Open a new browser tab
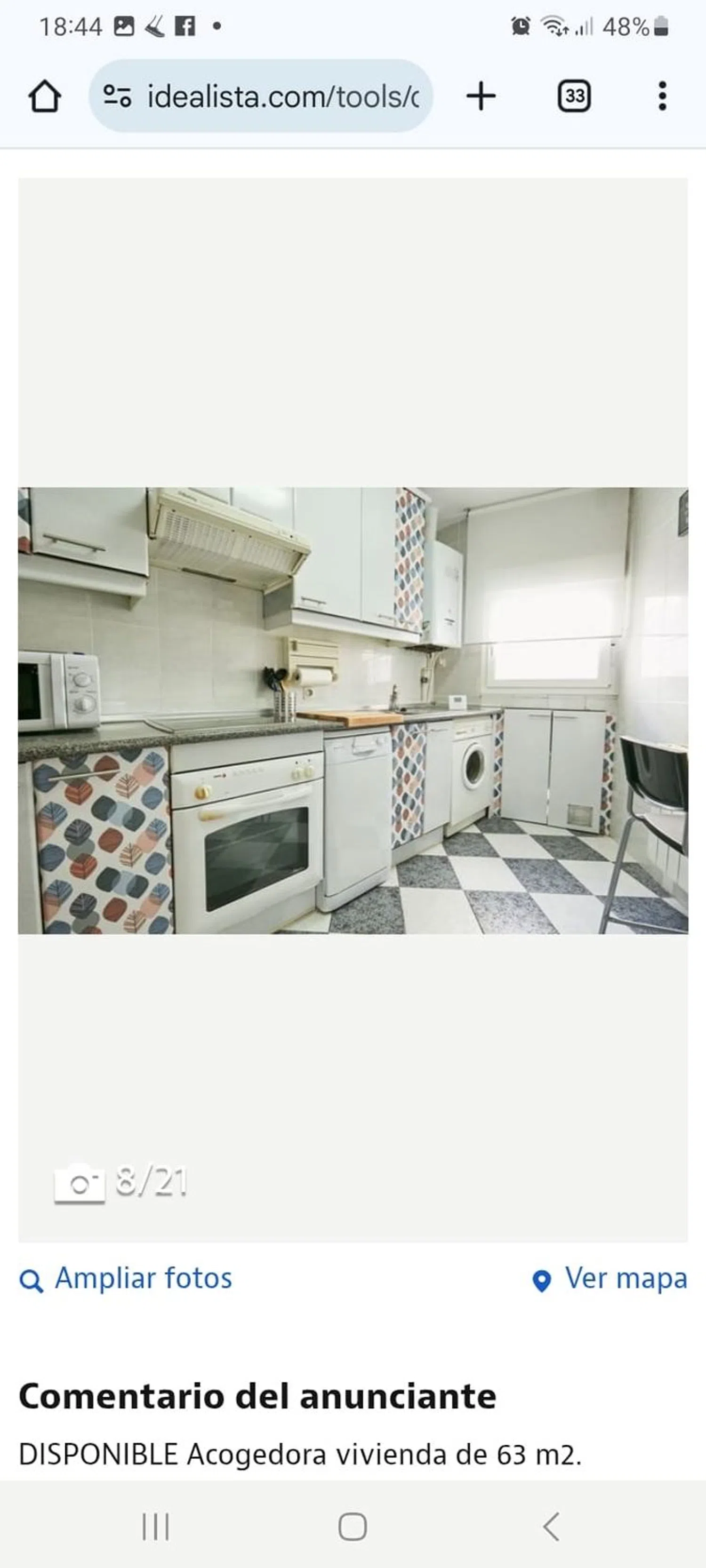706x1568 pixels. pyautogui.click(x=481, y=96)
